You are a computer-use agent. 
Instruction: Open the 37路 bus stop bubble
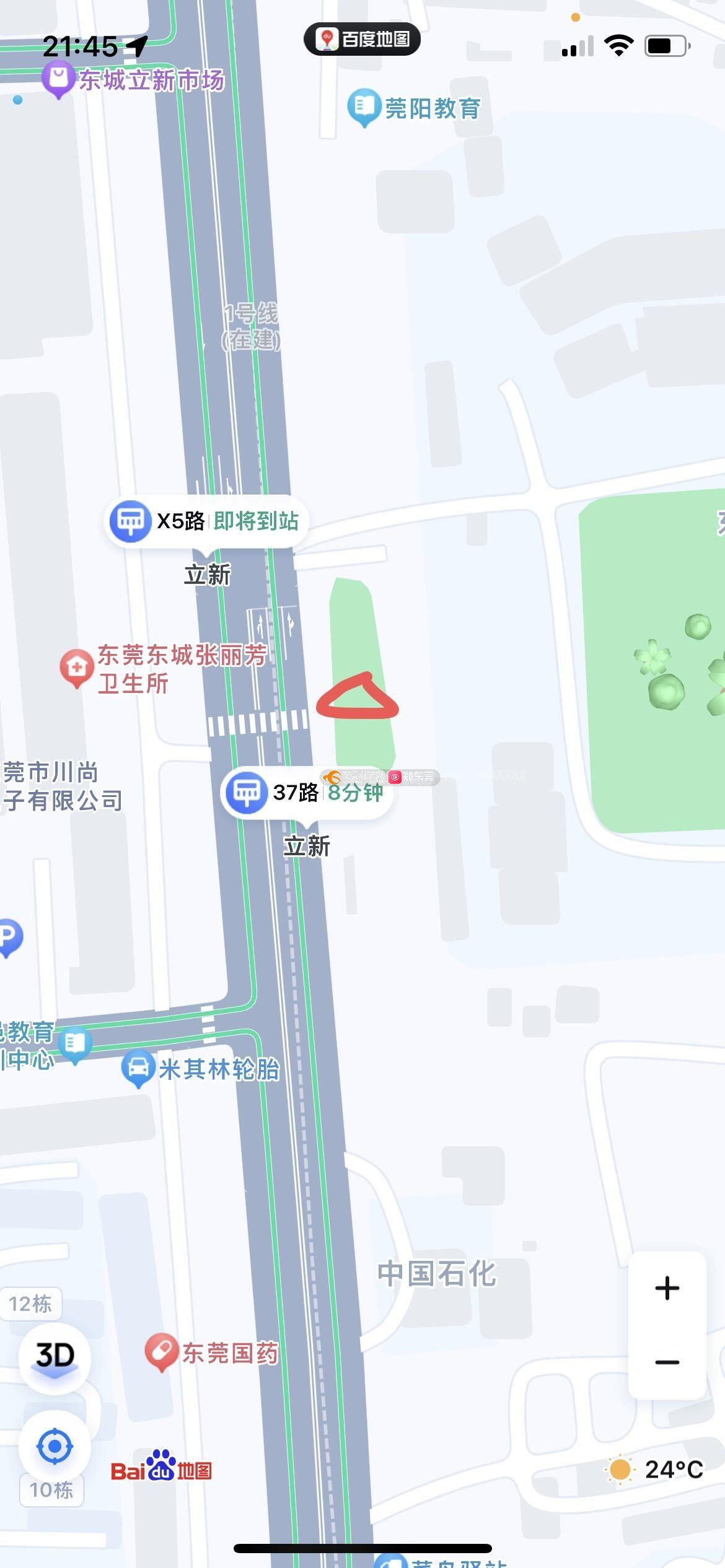coord(307,792)
